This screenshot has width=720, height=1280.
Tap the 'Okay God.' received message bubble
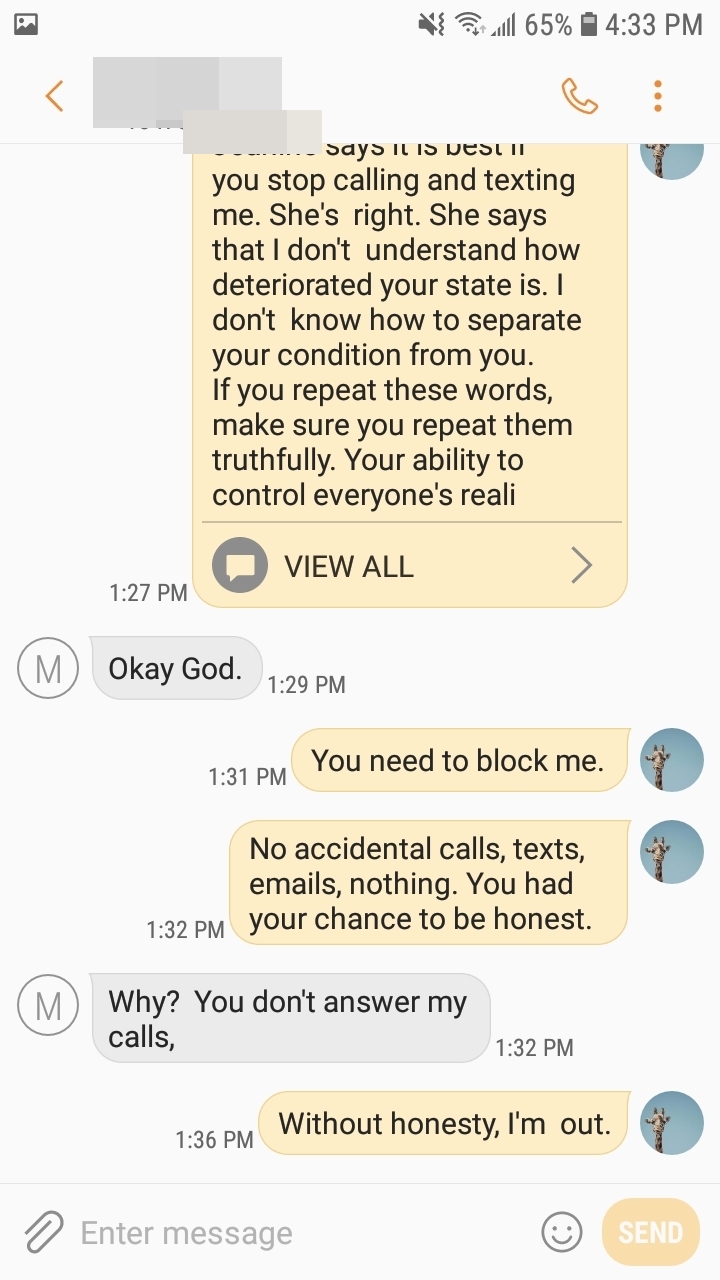[177, 668]
